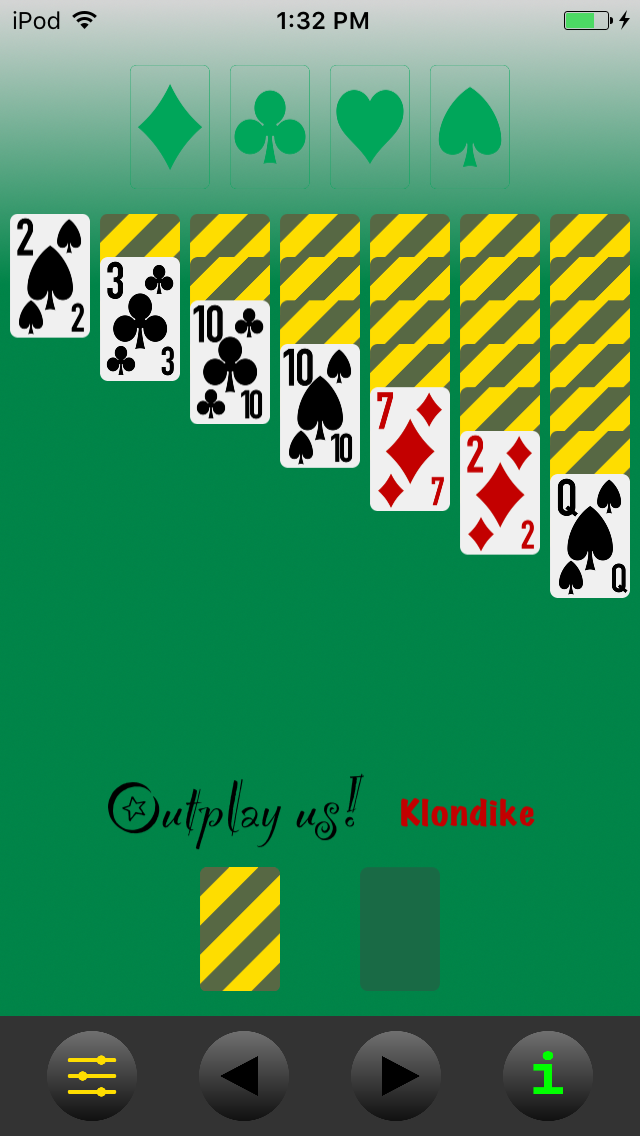
Task: Select the 10 of clubs card
Action: (230, 362)
